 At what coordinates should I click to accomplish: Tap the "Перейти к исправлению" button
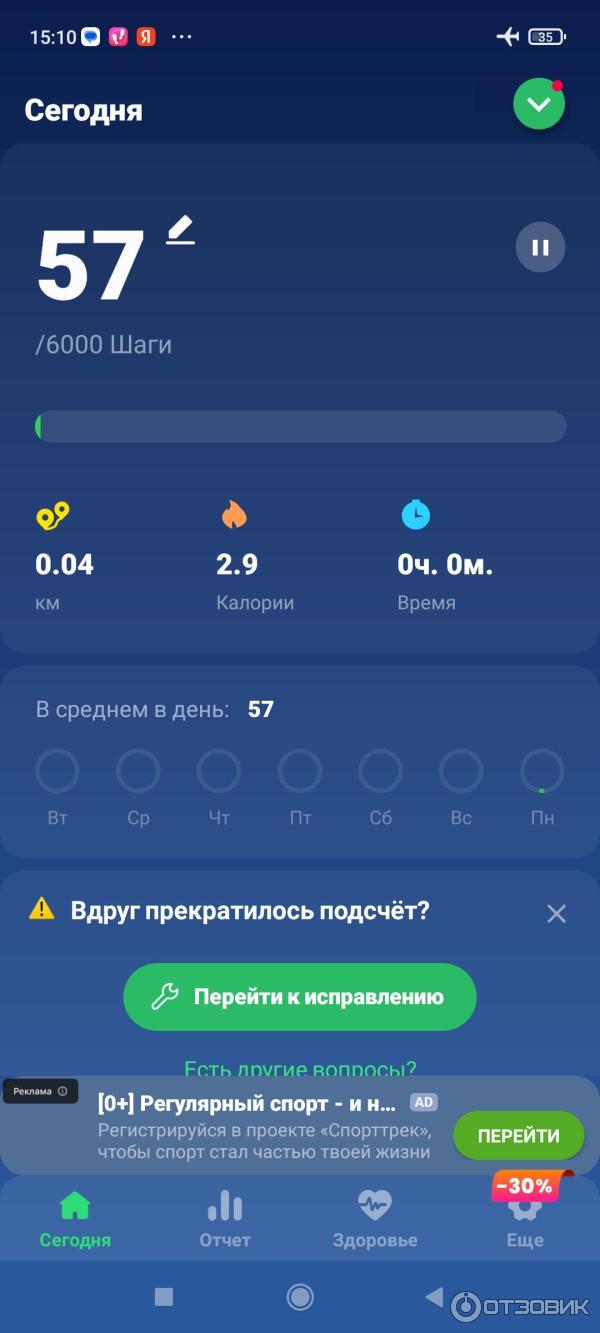[x=299, y=997]
